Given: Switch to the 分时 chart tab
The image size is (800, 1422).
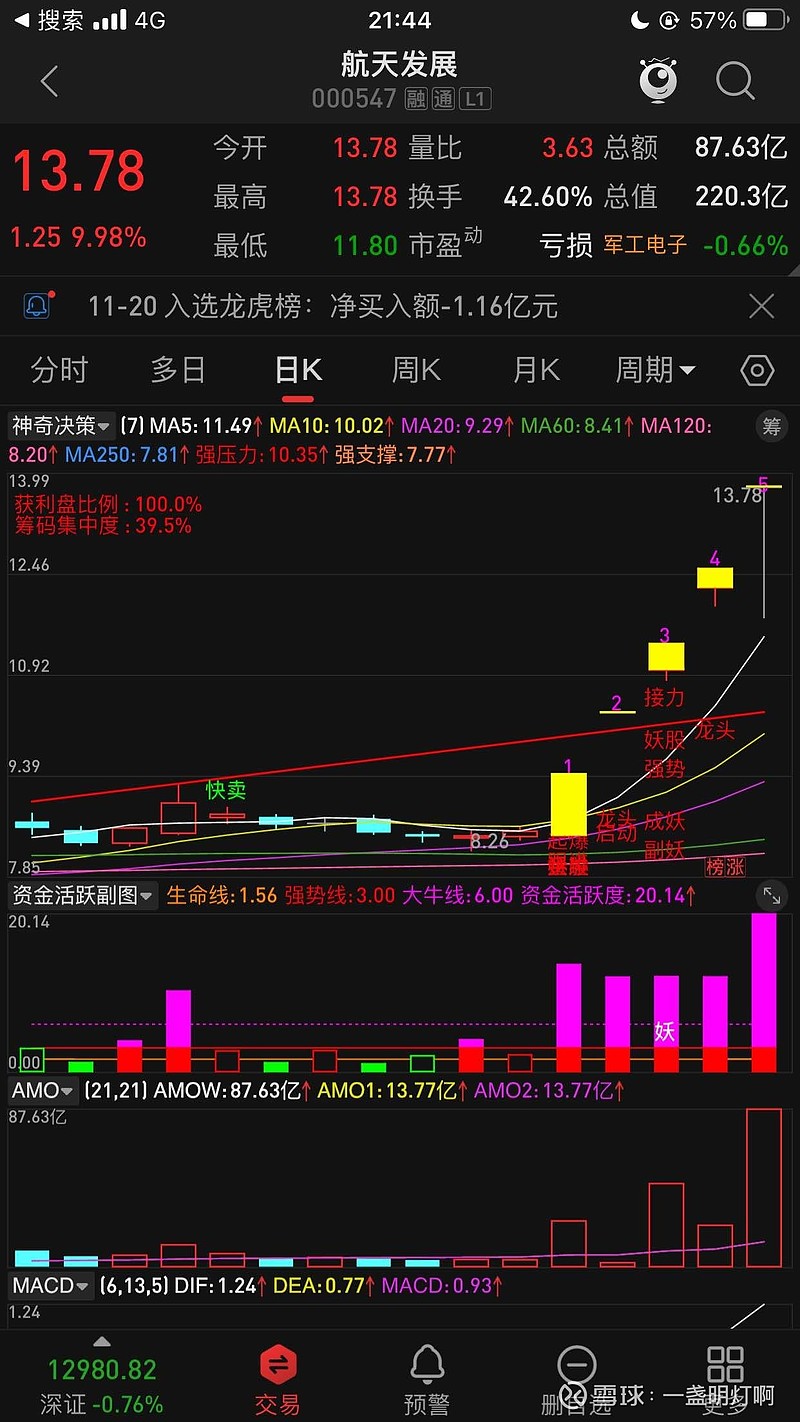Looking at the screenshot, I should tap(59, 370).
